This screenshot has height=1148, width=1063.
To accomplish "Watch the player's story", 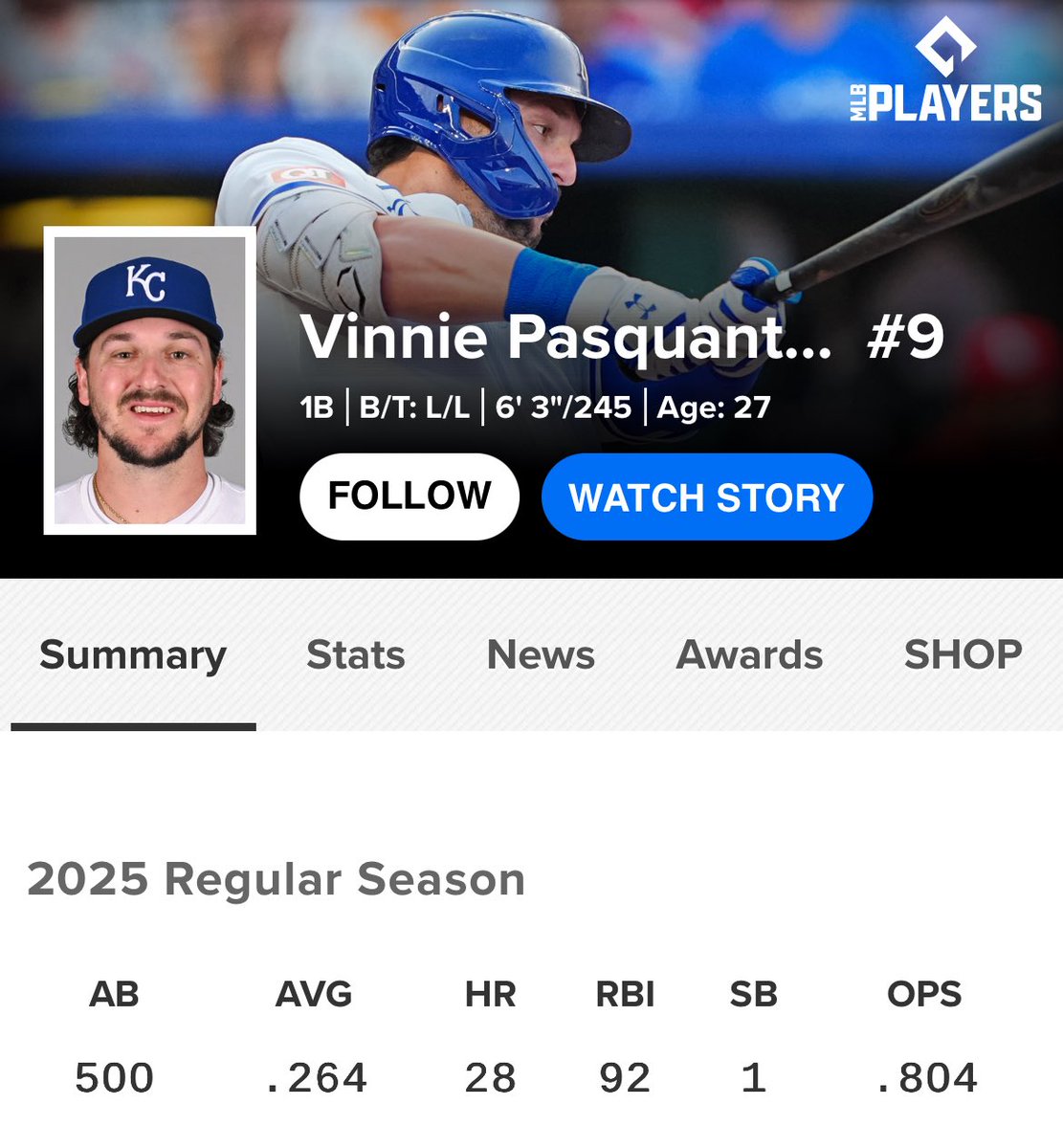I will (x=706, y=497).
